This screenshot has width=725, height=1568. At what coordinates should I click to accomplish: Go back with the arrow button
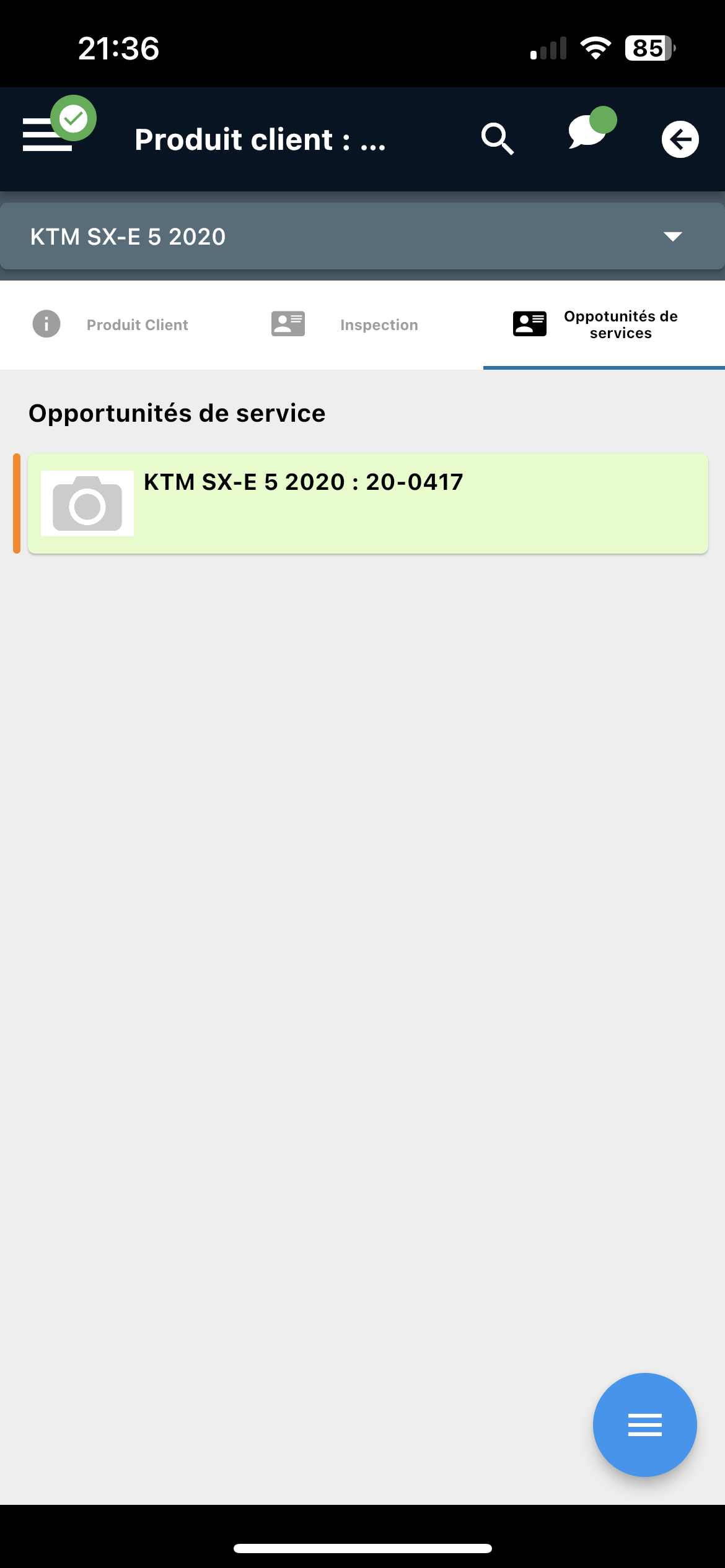pos(680,139)
